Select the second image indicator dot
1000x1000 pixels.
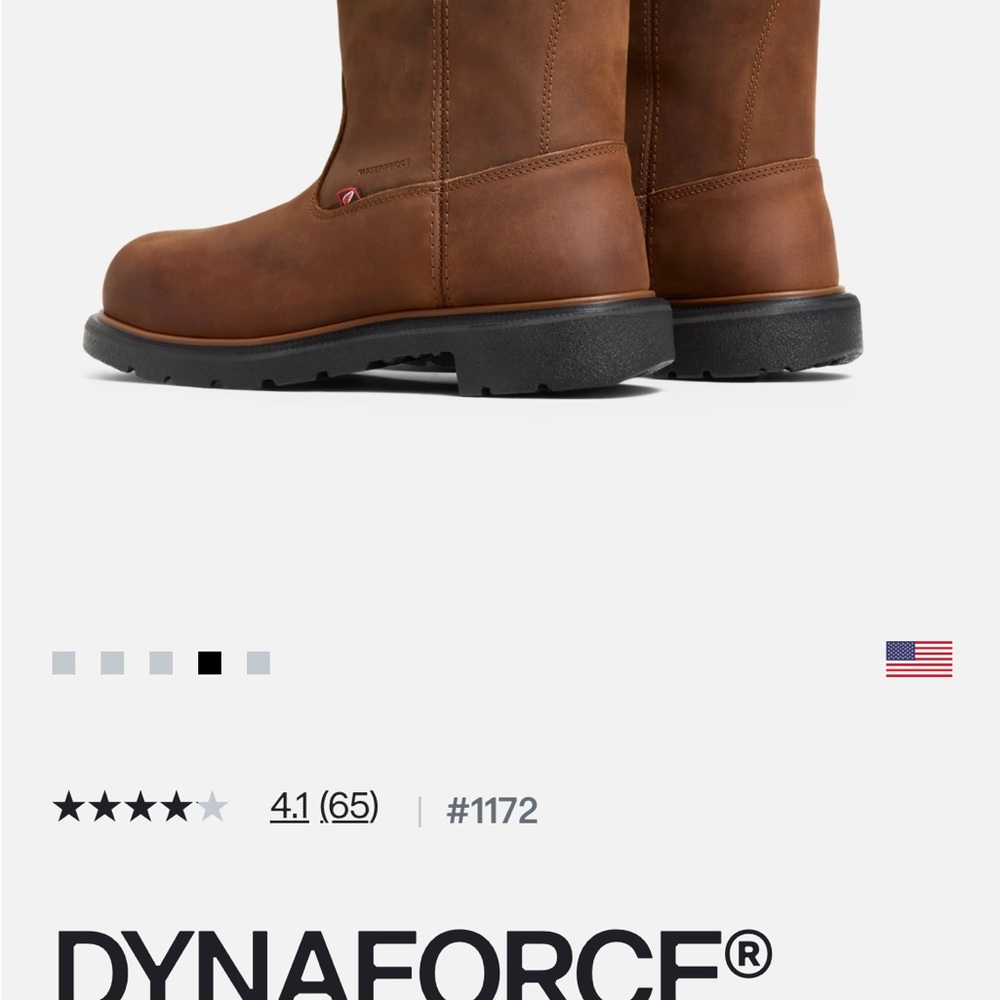click(112, 663)
